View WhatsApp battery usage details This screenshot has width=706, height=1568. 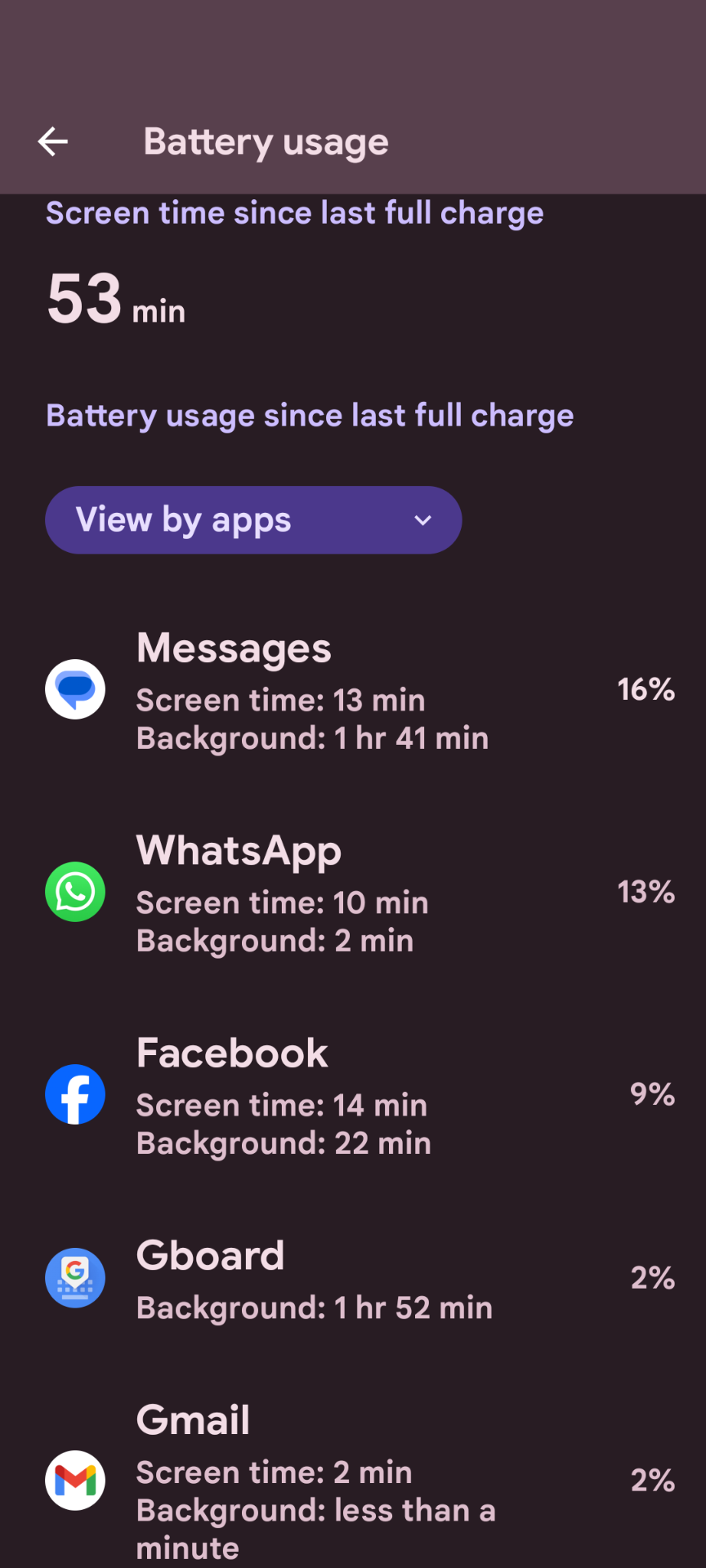click(x=353, y=893)
